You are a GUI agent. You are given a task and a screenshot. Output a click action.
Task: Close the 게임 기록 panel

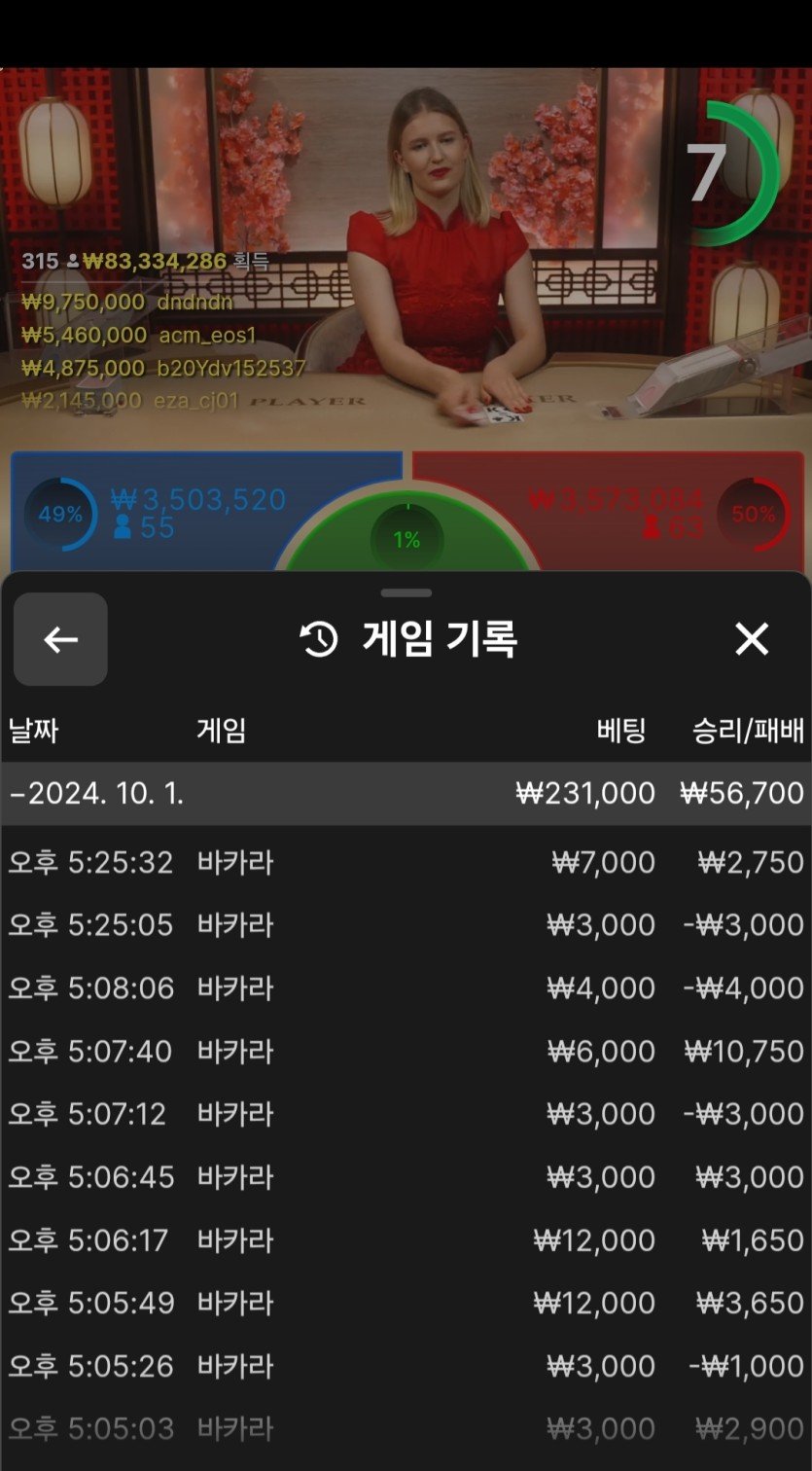coord(752,639)
